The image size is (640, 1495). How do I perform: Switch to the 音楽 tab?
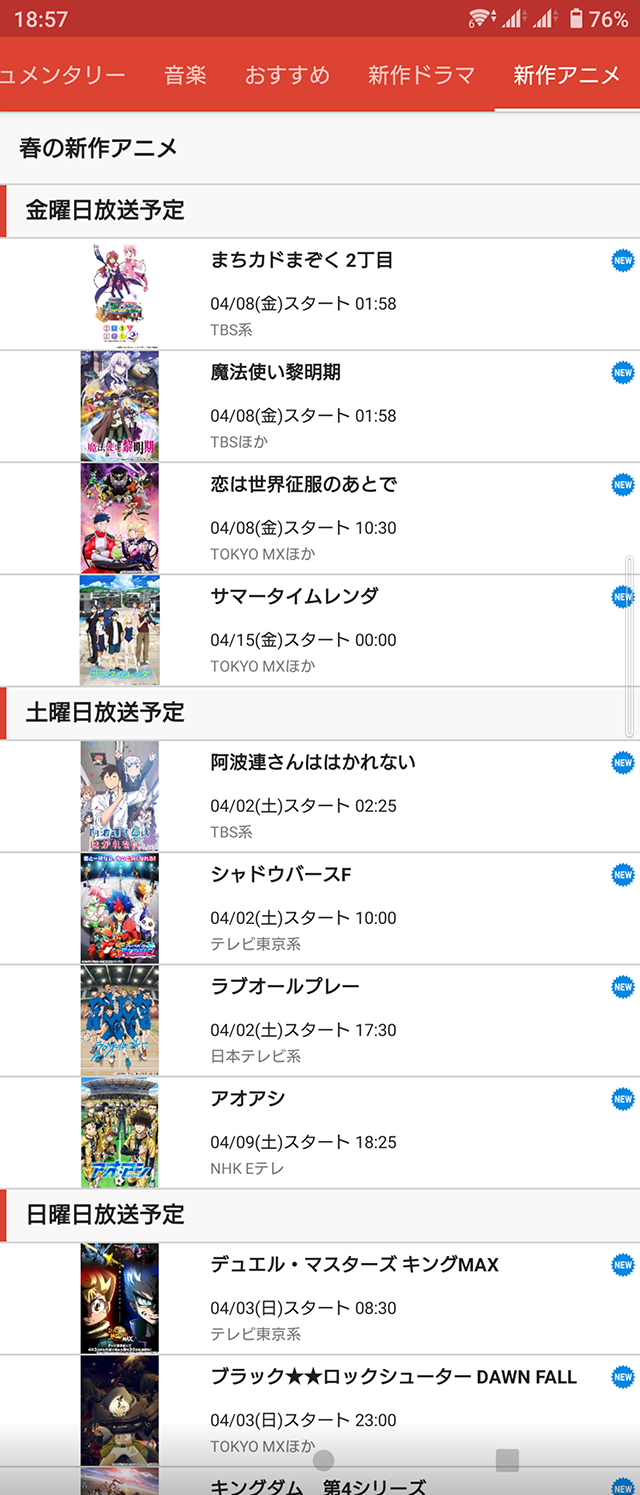click(x=185, y=75)
